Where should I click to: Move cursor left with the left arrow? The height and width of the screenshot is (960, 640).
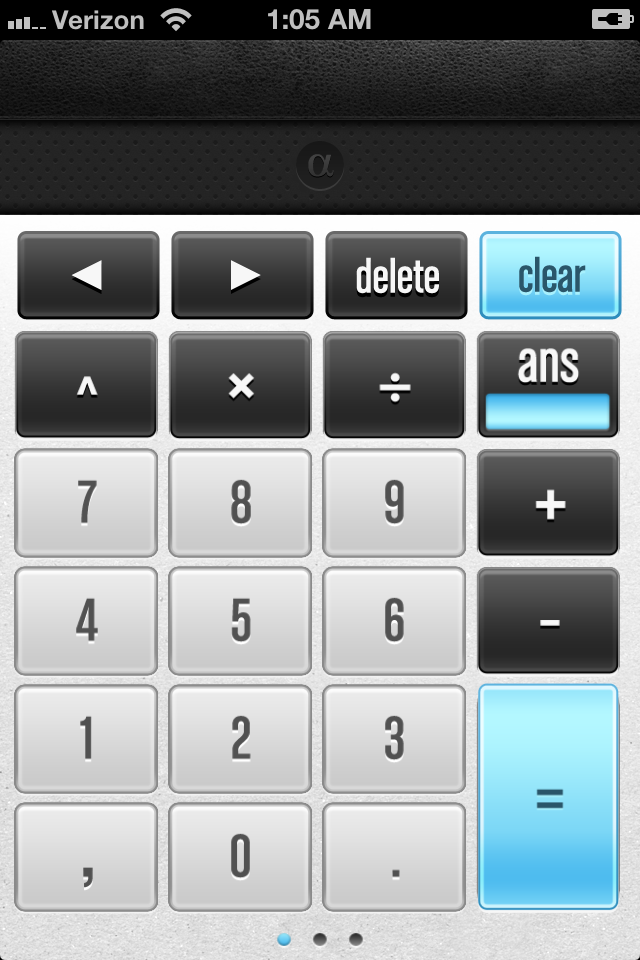coord(88,275)
